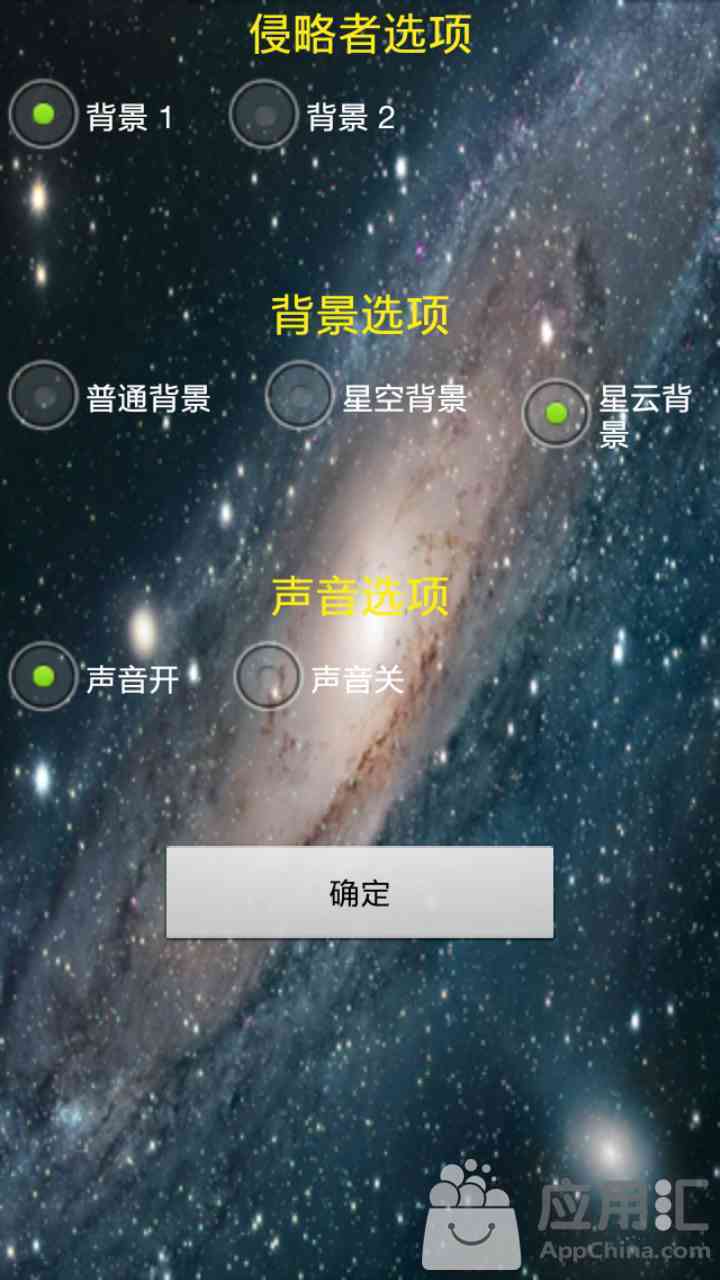This screenshot has height=1280, width=720.
Task: Turn sound on with 声音开
Action: point(94,677)
